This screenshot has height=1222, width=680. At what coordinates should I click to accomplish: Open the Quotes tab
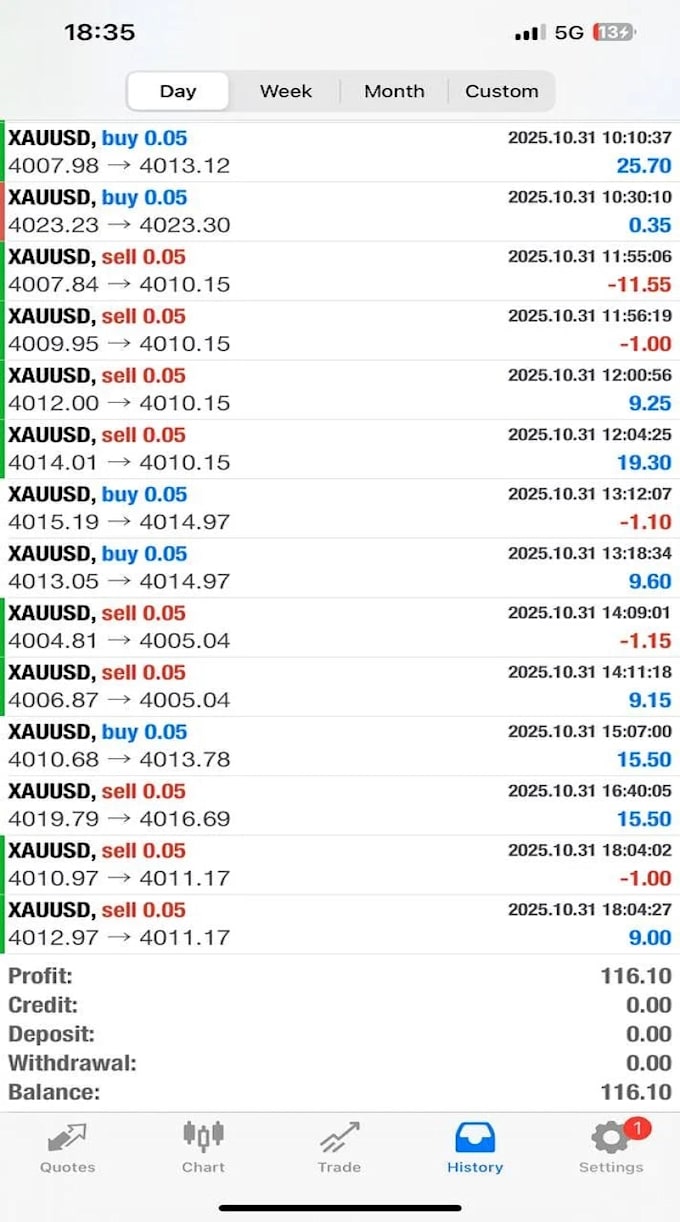coord(67,1148)
